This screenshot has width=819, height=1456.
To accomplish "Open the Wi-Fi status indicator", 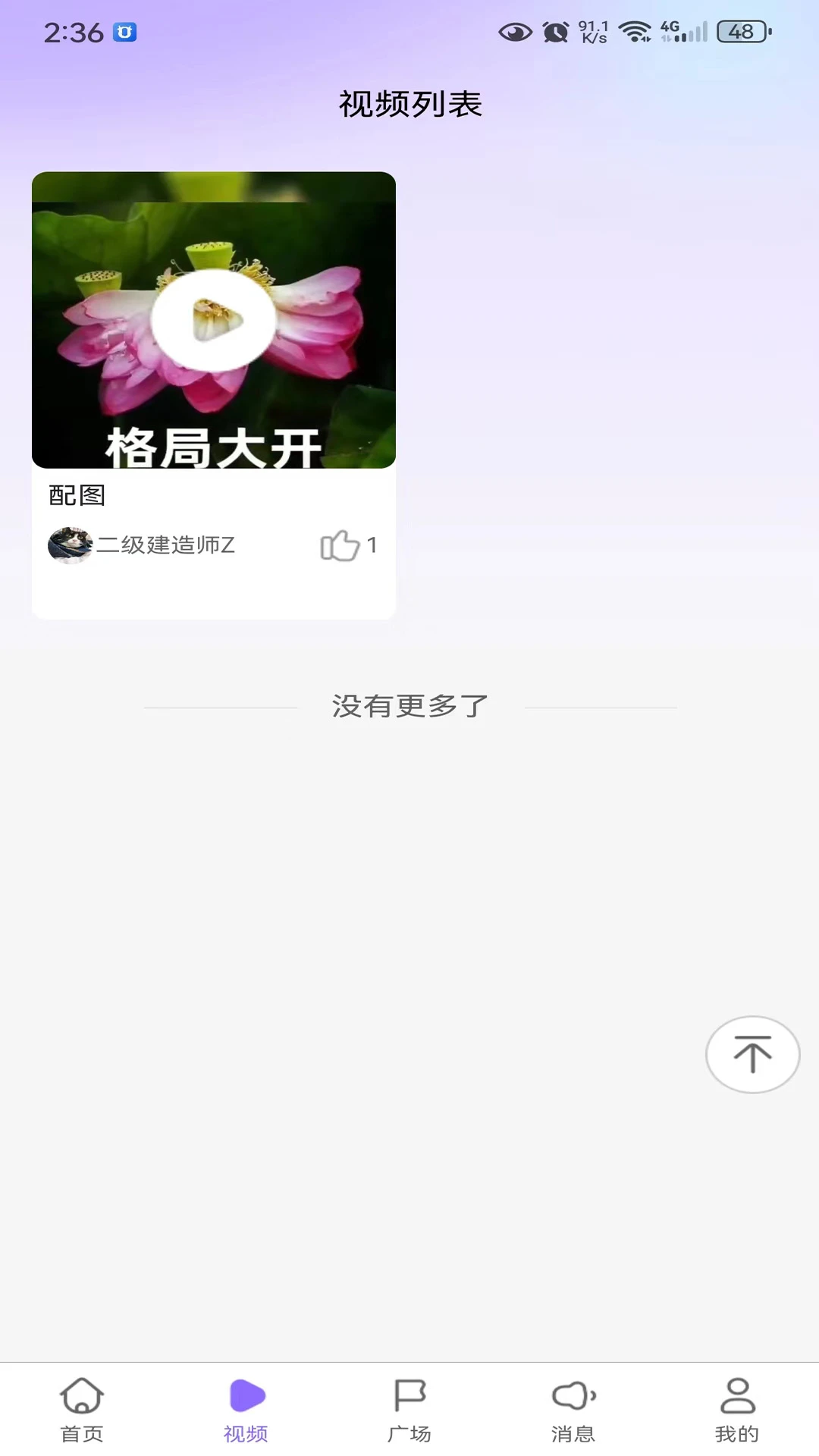I will click(x=635, y=31).
